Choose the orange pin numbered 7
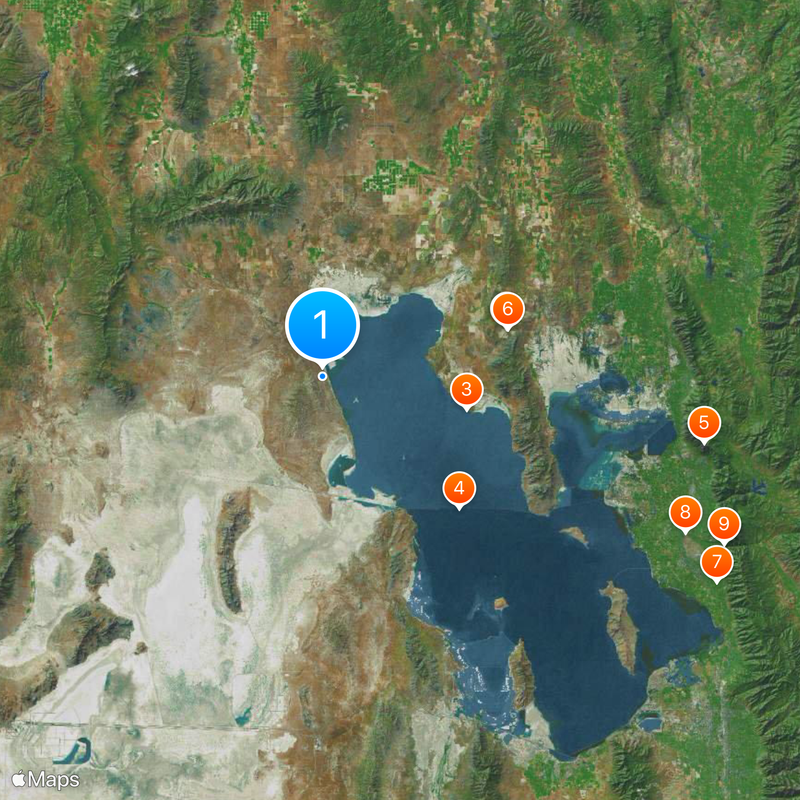The height and width of the screenshot is (800, 800). coord(716,561)
